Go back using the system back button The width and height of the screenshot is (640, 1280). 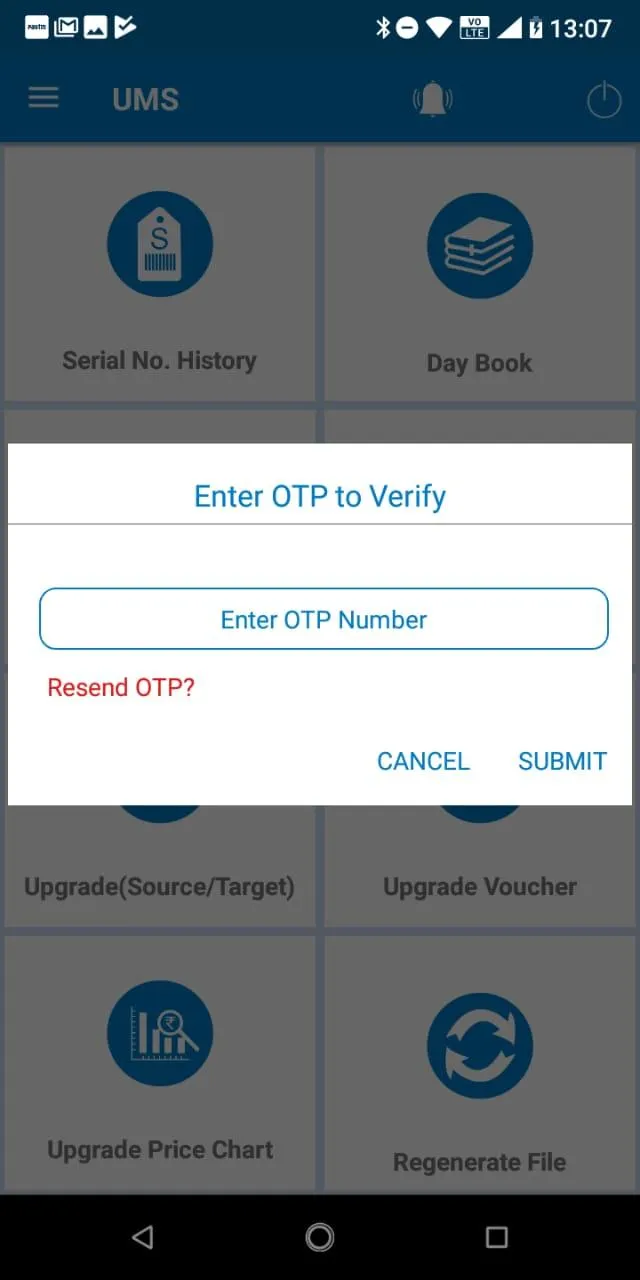pos(143,1237)
